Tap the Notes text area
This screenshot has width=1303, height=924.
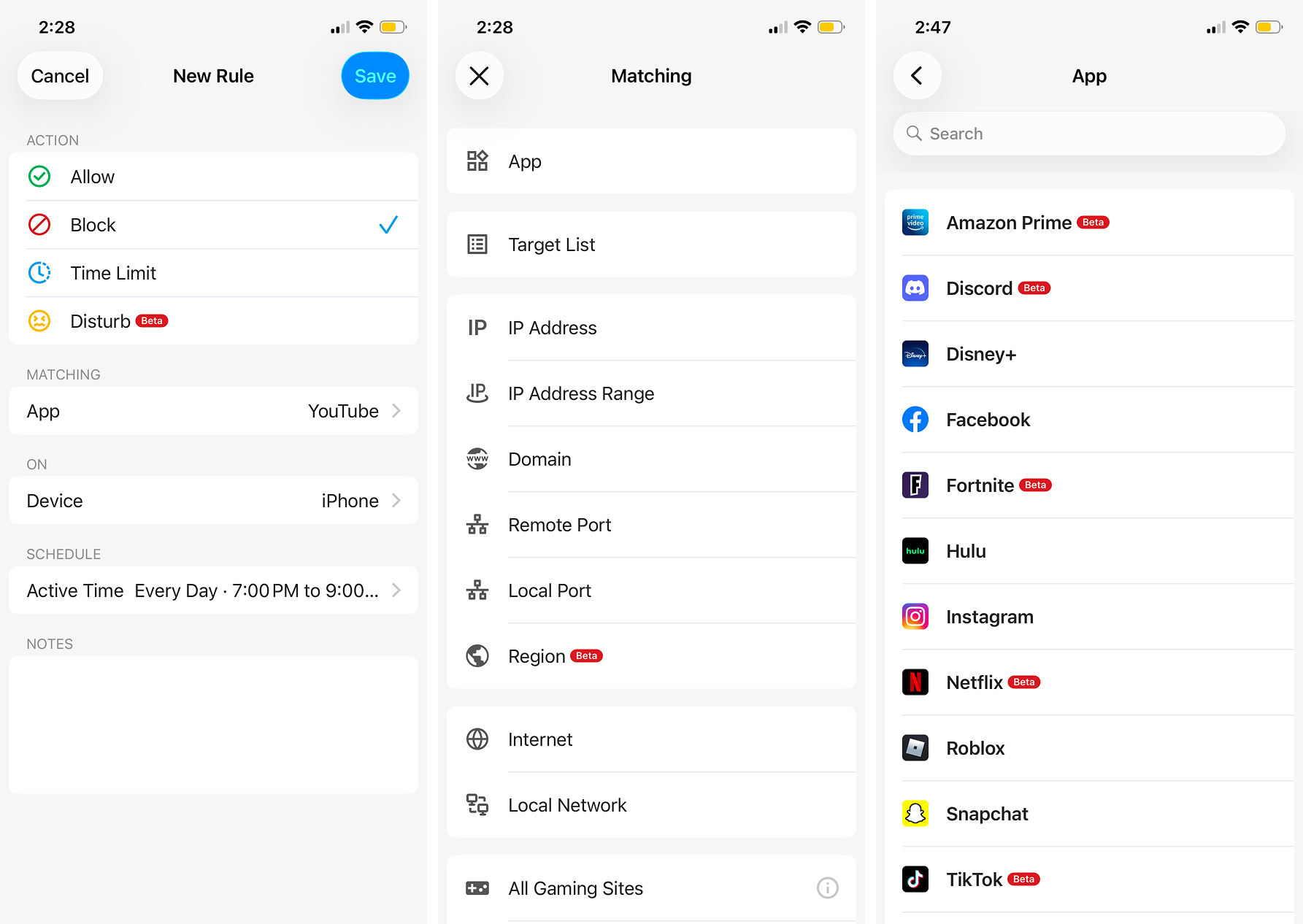point(213,724)
